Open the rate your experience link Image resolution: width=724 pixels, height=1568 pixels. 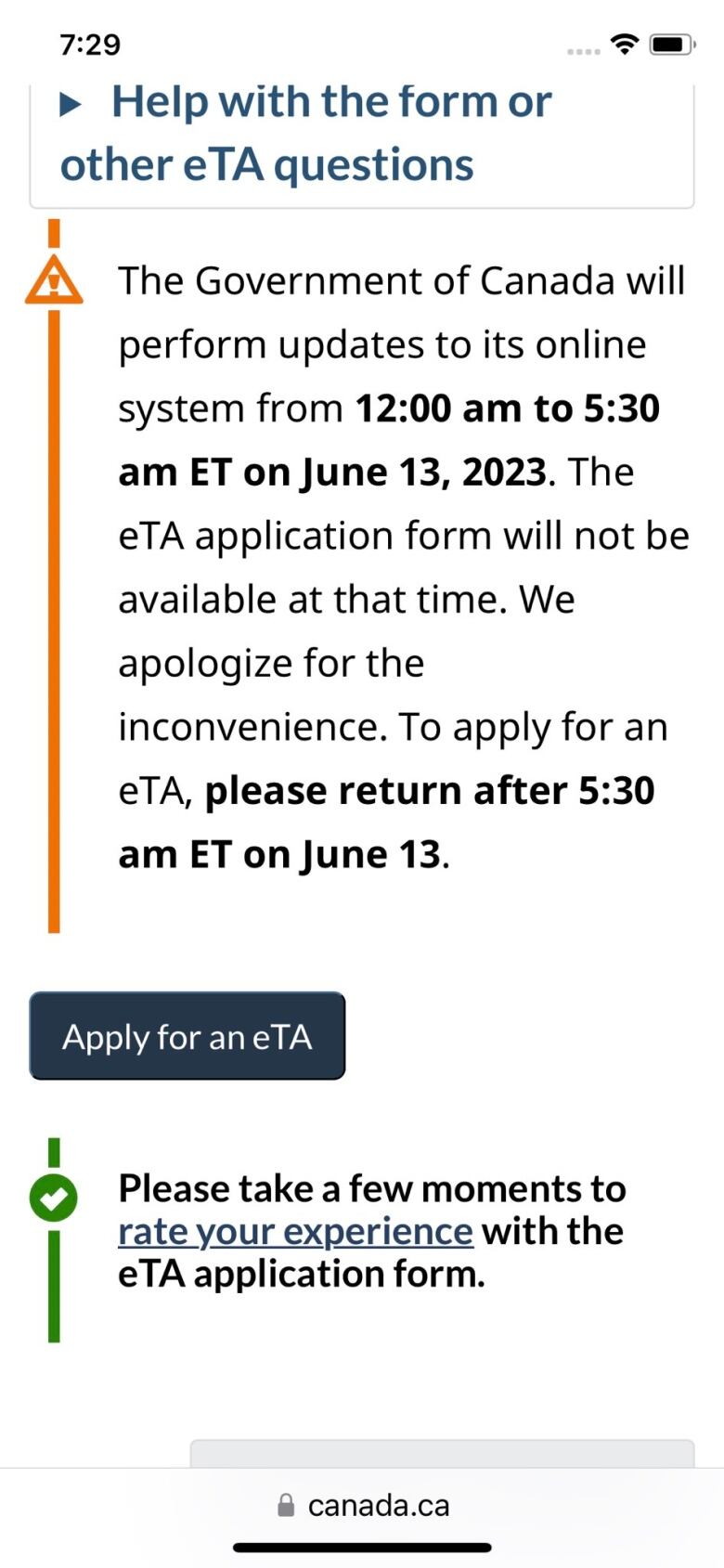[x=295, y=1232]
